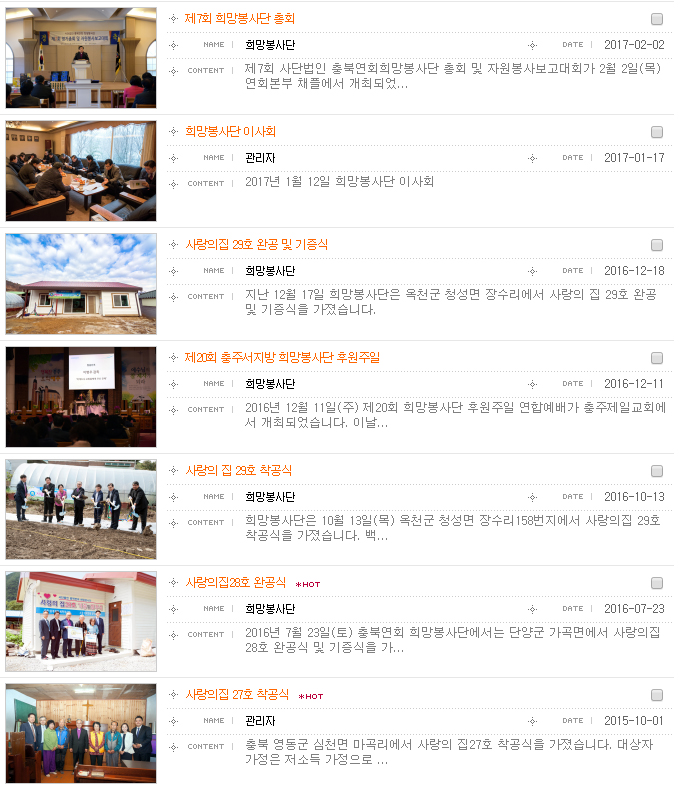Screen dimensions: 680x785
Task: Open the post titled 제7회 희망봉사단 총회
Action: tap(239, 19)
